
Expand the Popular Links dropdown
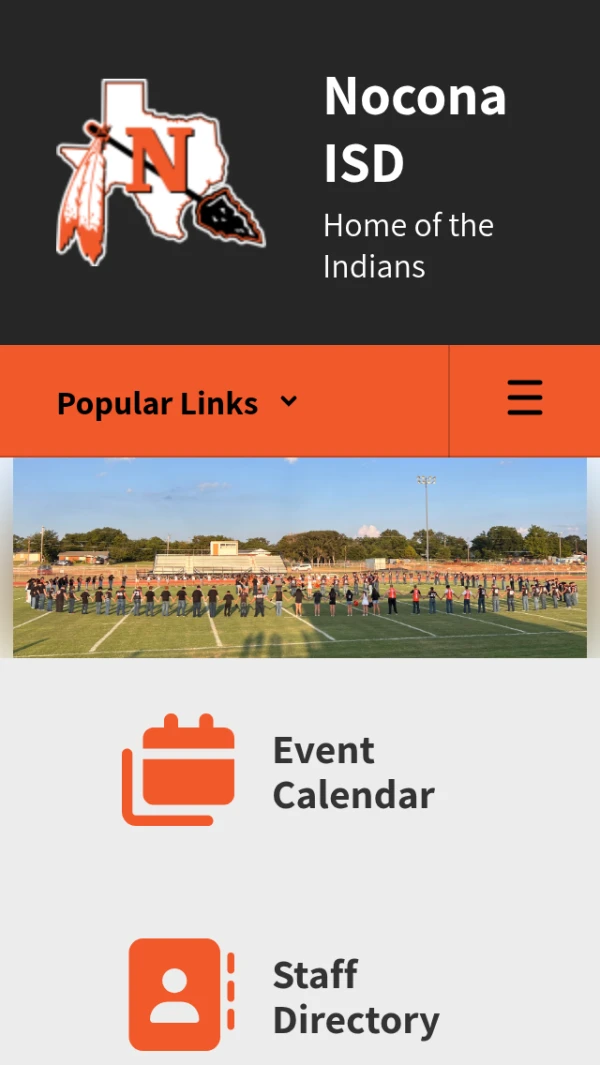pos(177,403)
